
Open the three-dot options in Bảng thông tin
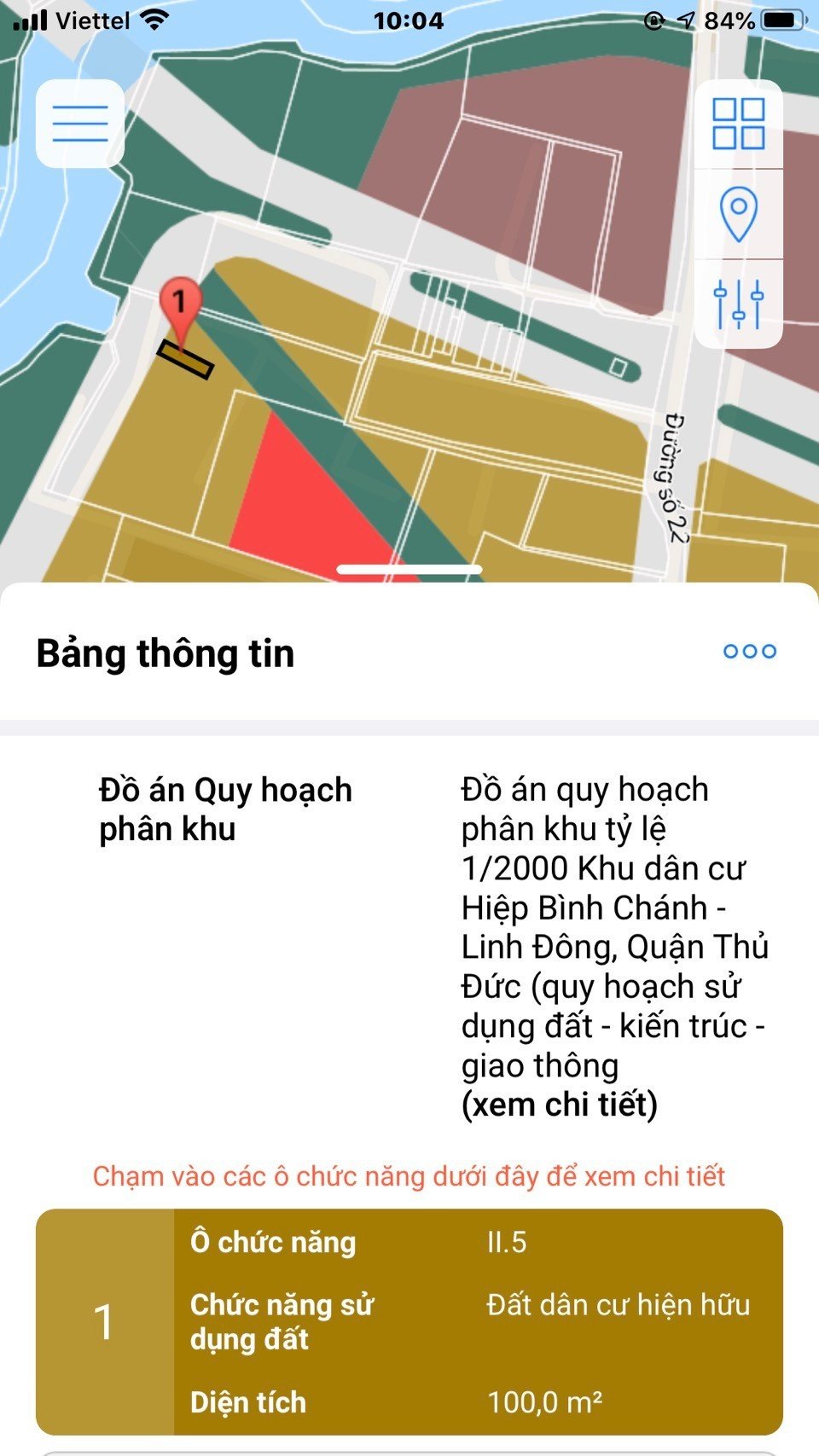pos(749,652)
